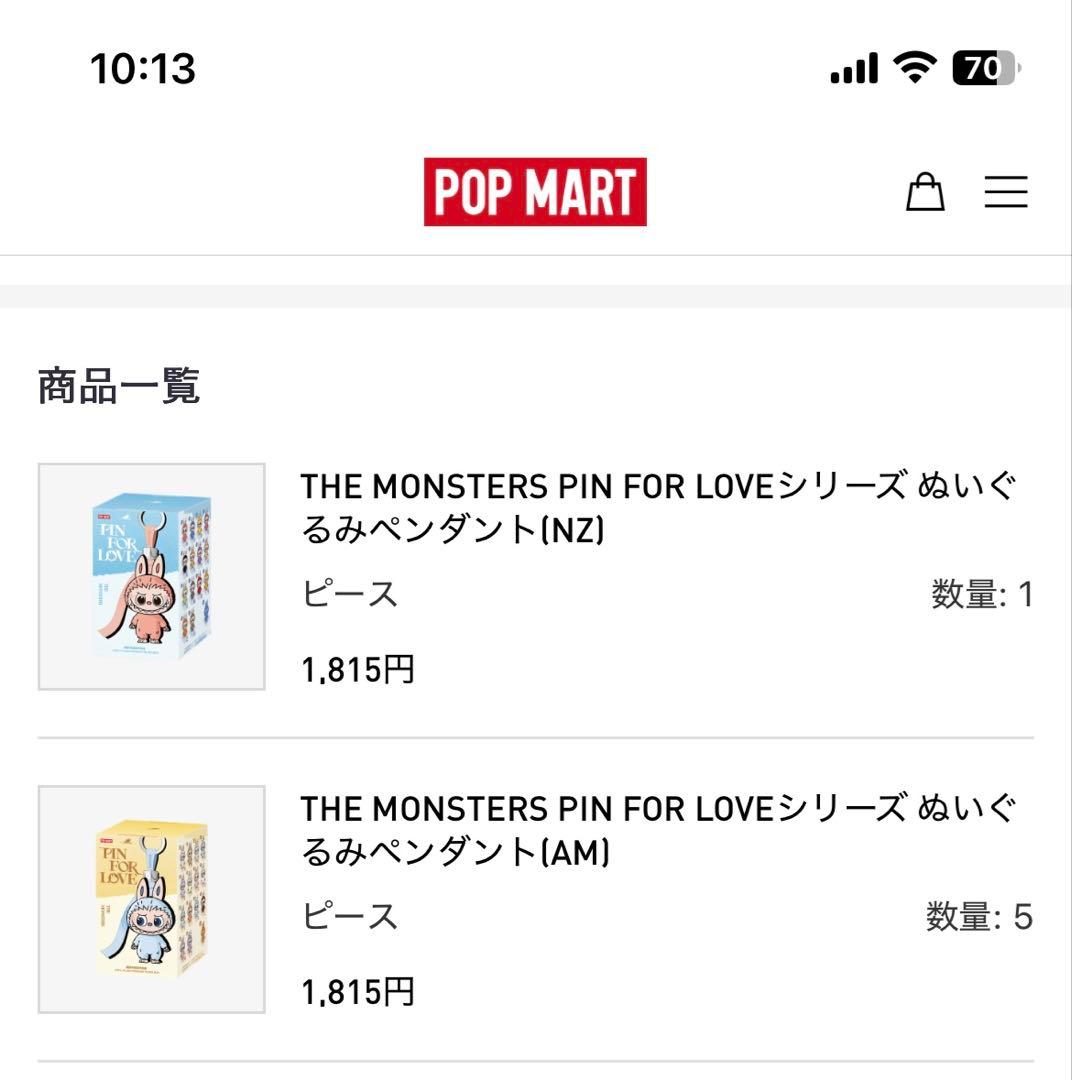Click the 商品一覧 heading
The height and width of the screenshot is (1080, 1072).
[118, 385]
